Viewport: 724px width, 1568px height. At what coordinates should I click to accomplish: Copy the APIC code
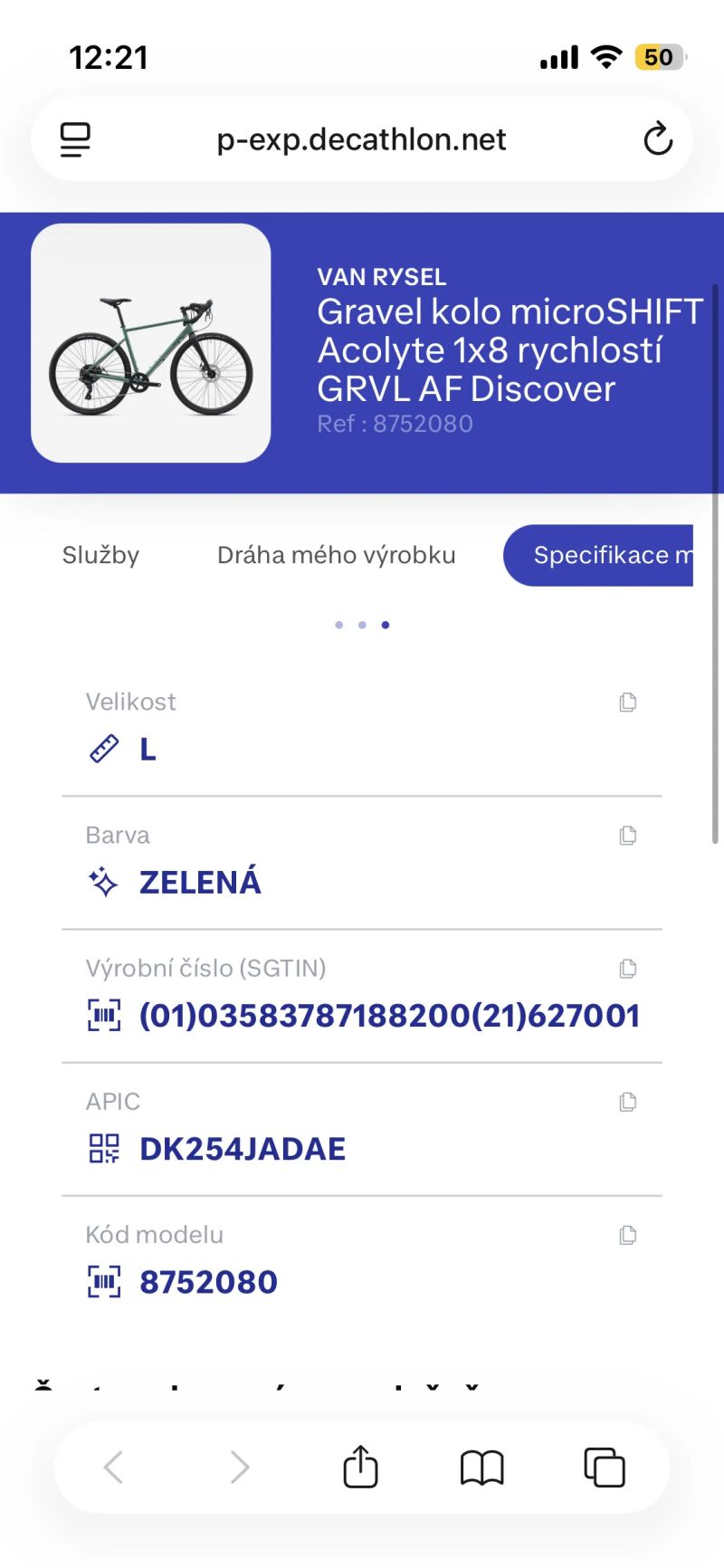(627, 1102)
